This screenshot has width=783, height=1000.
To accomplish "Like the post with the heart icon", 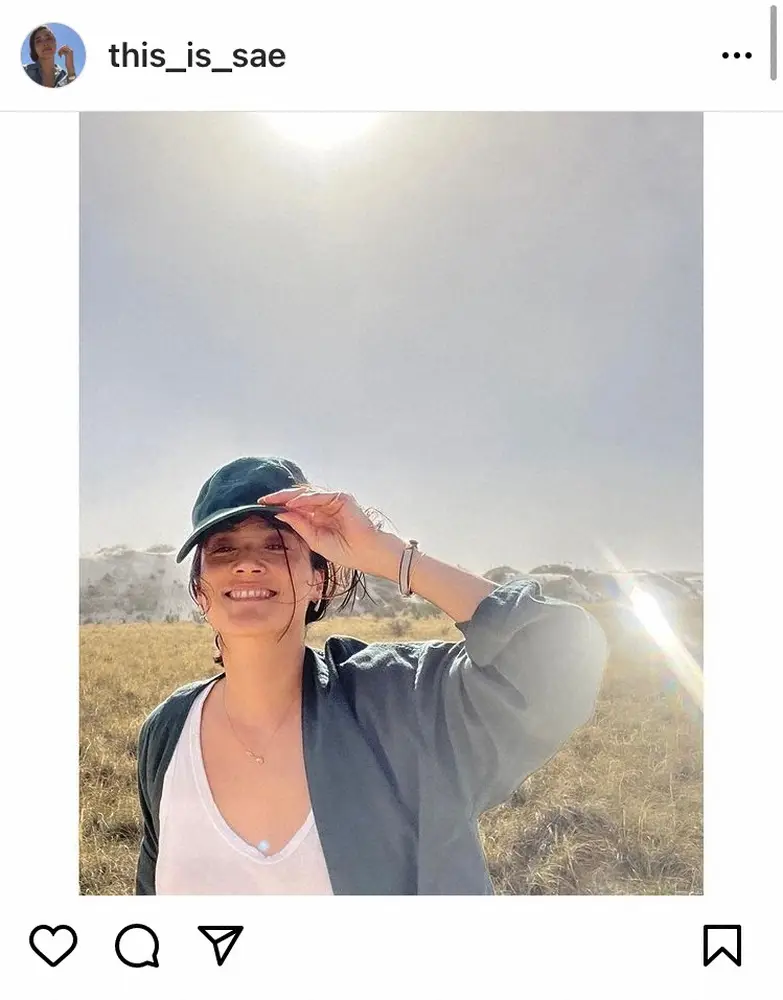I will tap(53, 945).
